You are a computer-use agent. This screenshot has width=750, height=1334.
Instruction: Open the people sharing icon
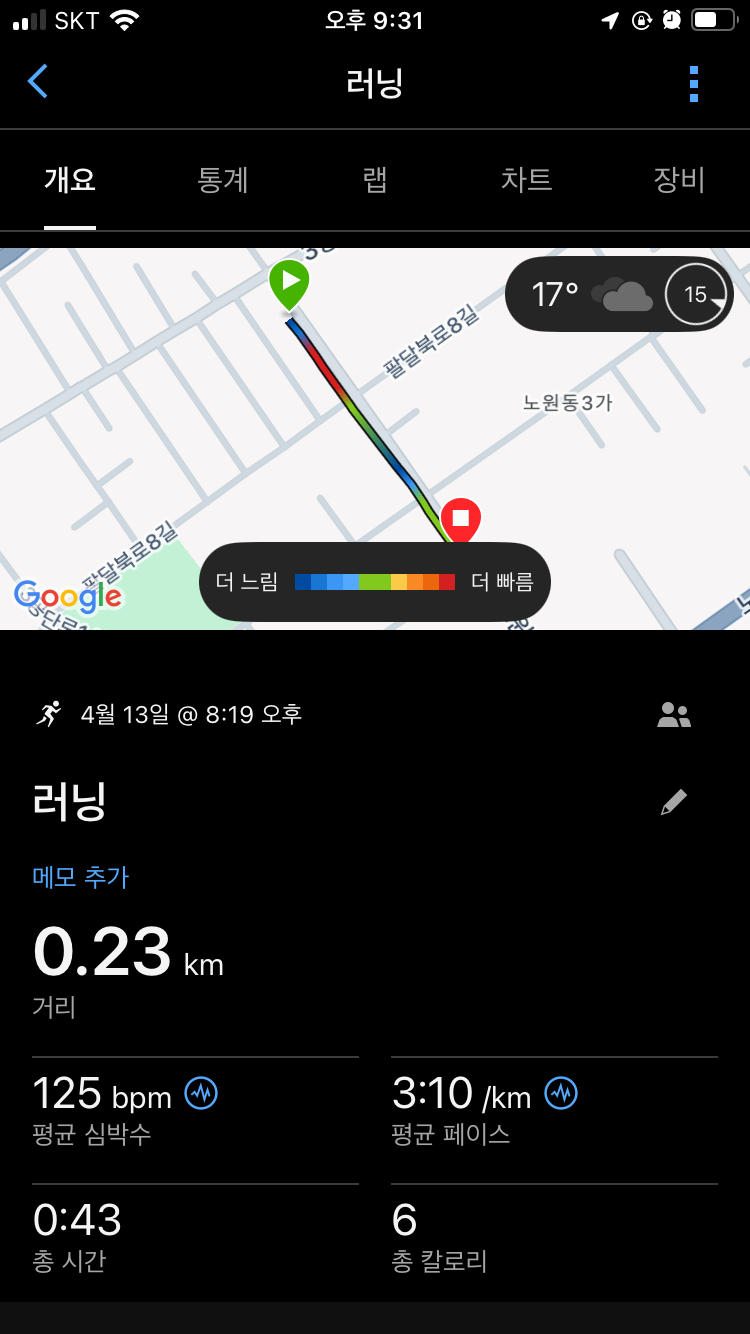674,715
